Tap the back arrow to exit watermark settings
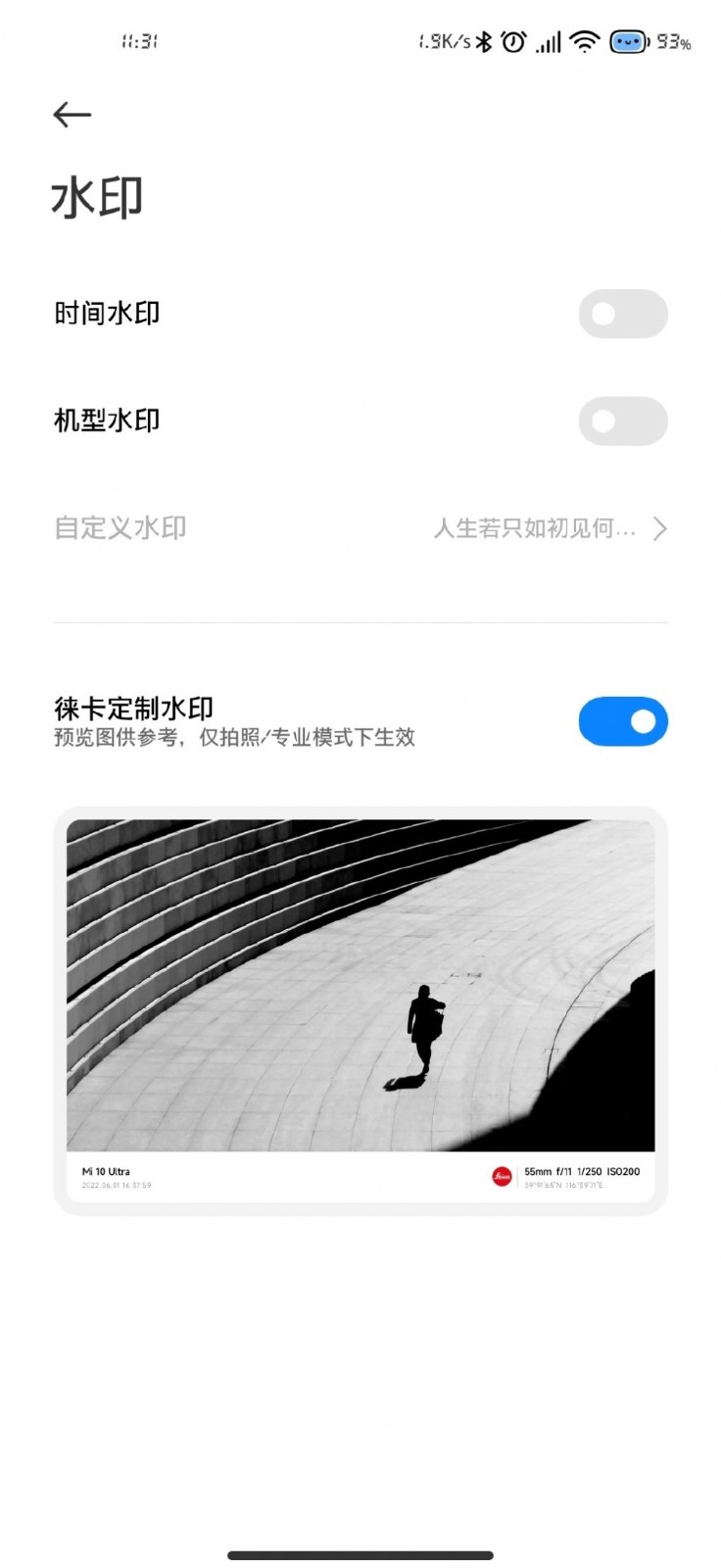This screenshot has height=1568, width=721. [x=72, y=115]
